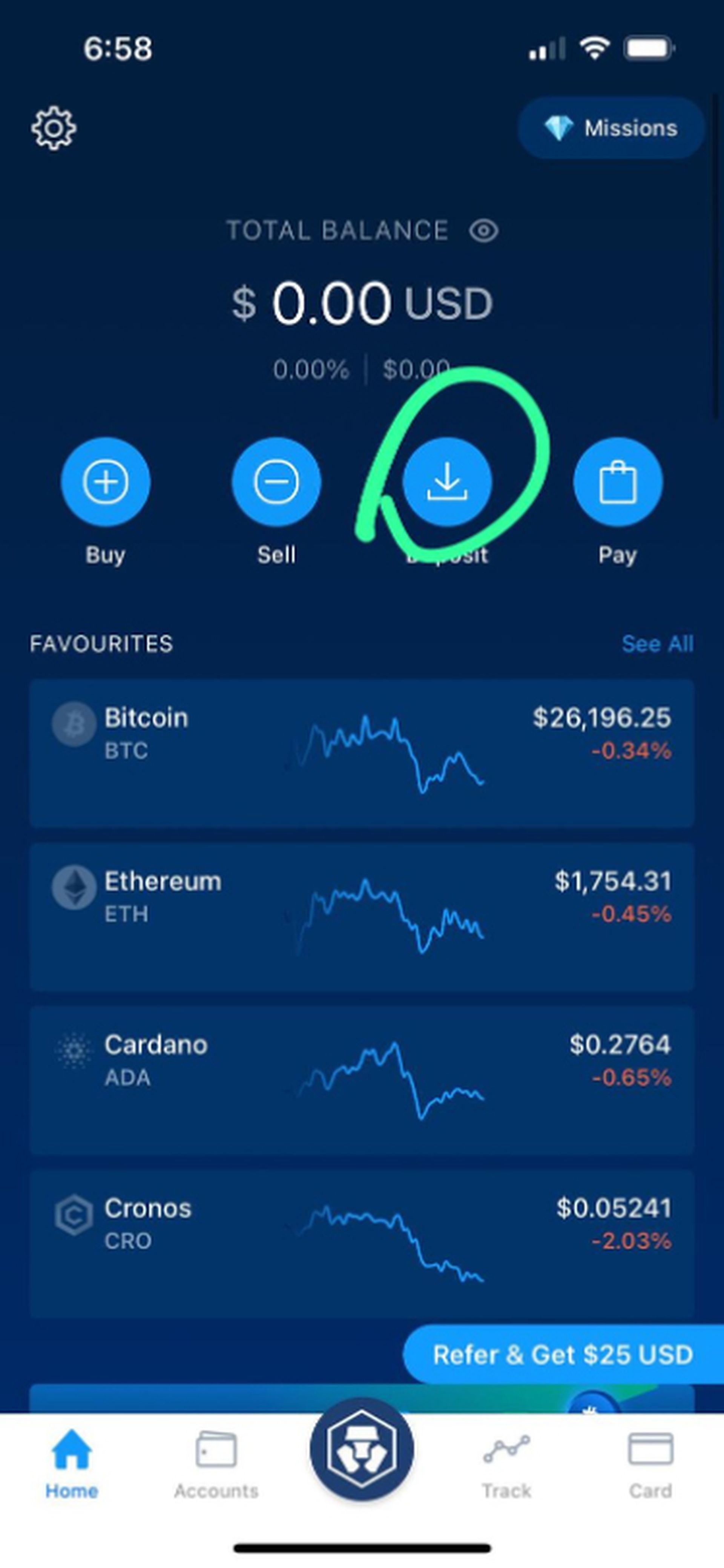724x1568 pixels.
Task: Go to the Home tab
Action: [x=72, y=1465]
